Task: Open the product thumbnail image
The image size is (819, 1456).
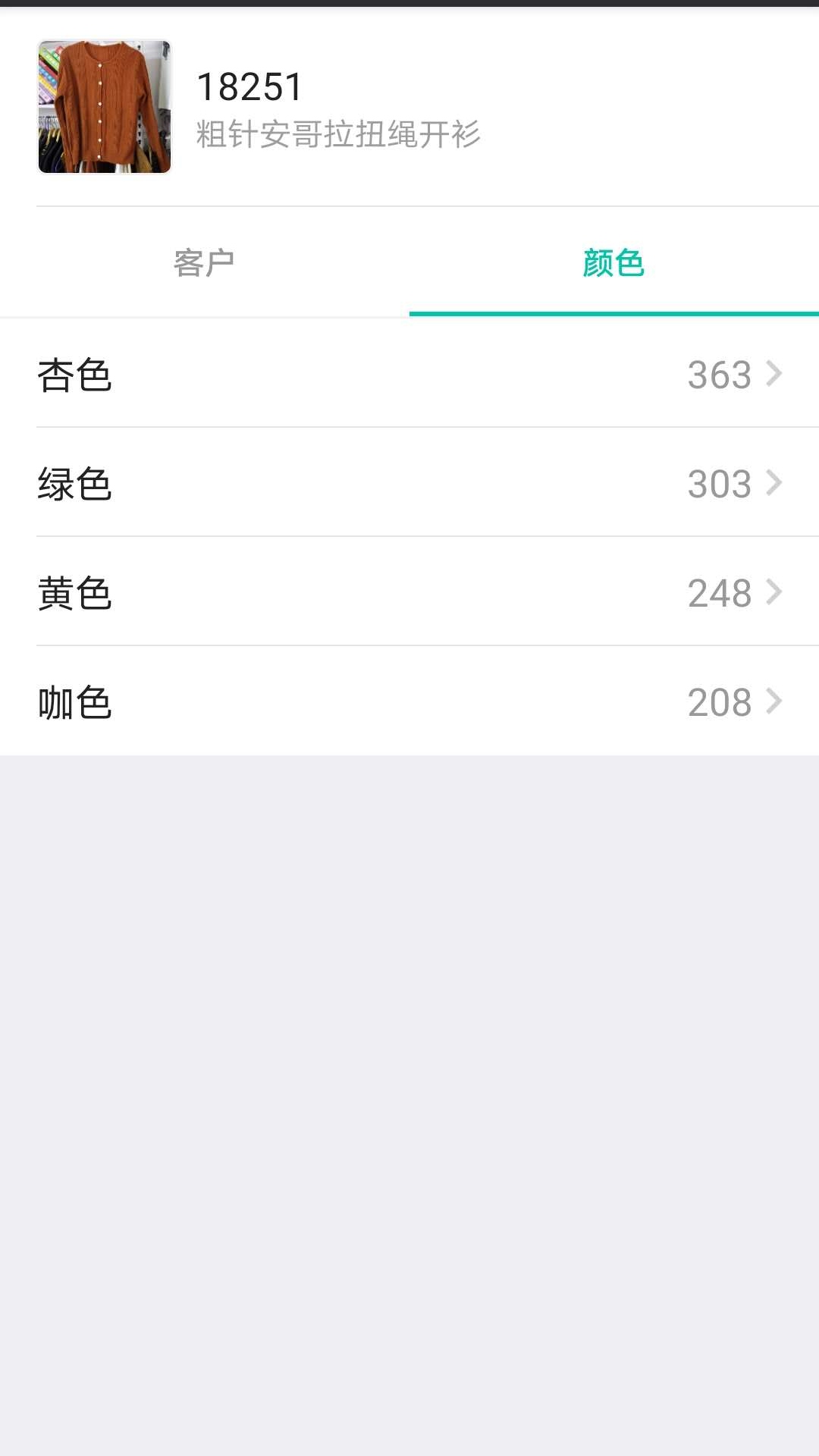Action: coord(104,106)
